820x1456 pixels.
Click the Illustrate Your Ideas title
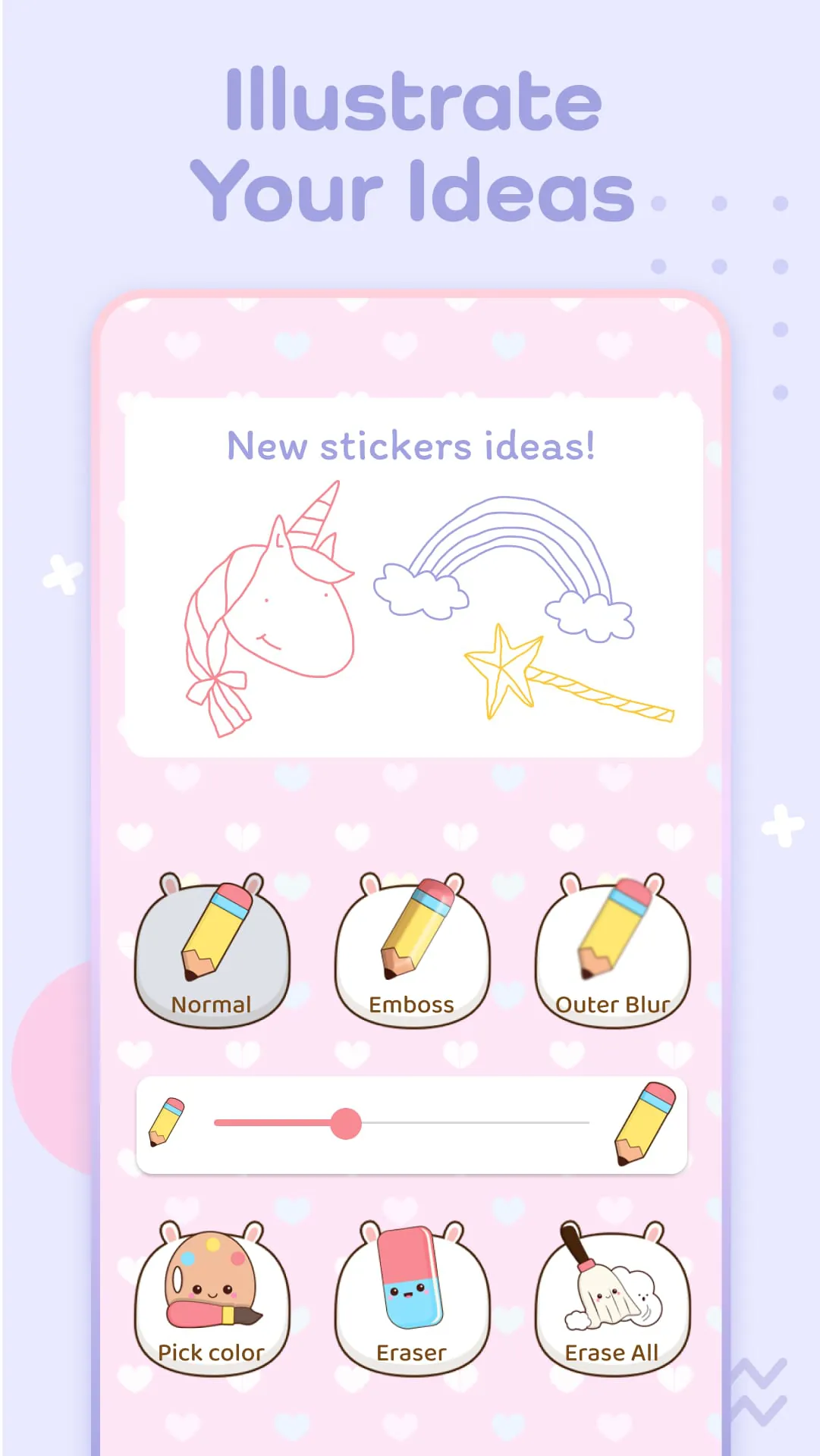click(412, 144)
